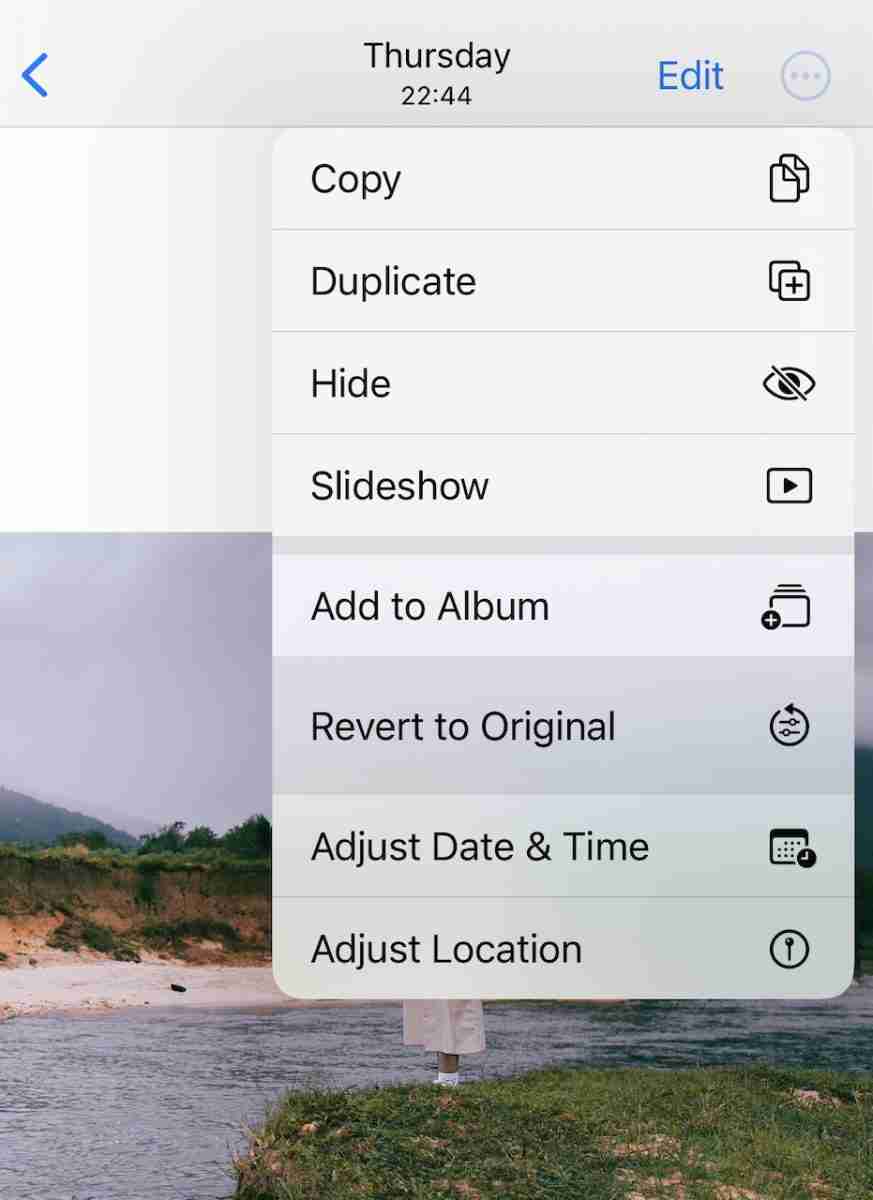
Task: Duplicate this photo
Action: point(562,282)
